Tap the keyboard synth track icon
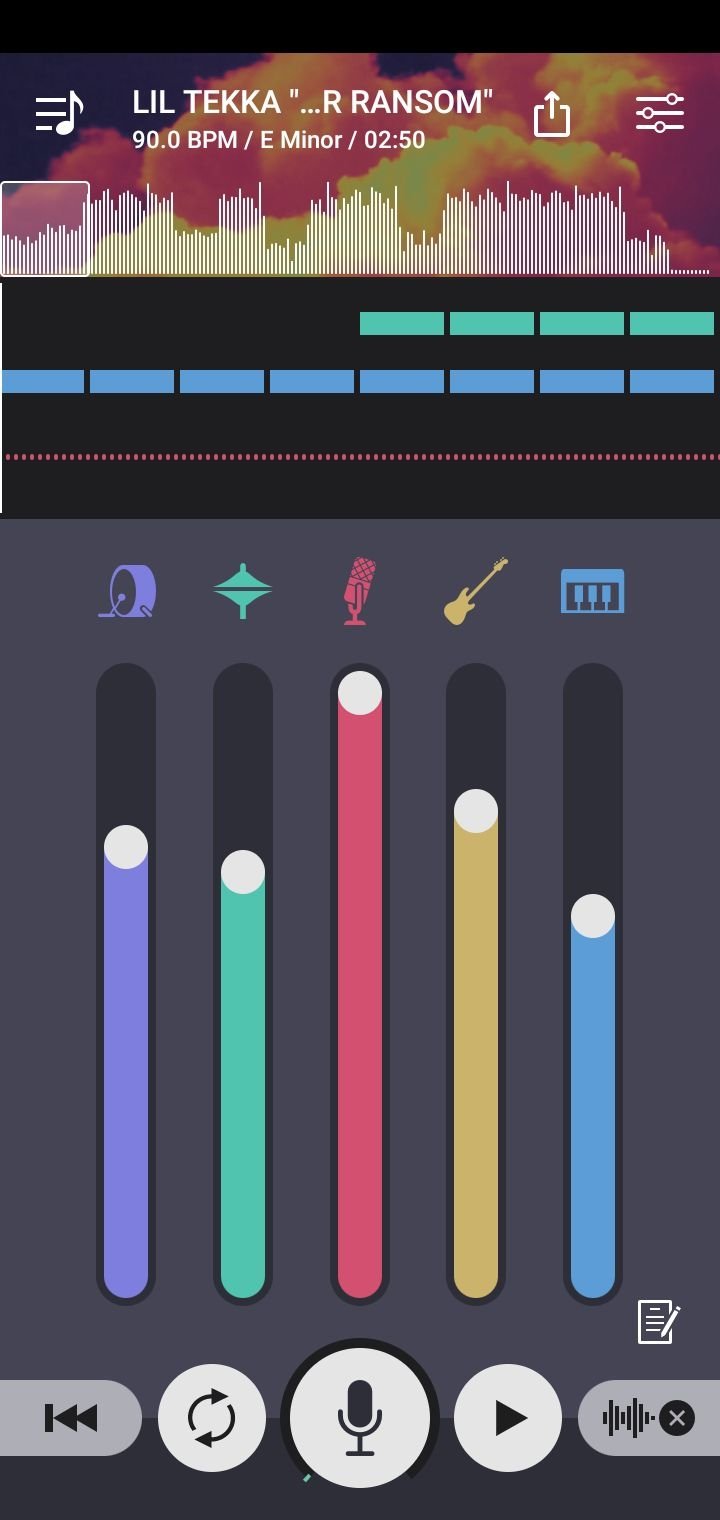Viewport: 720px width, 1520px height. click(x=593, y=591)
